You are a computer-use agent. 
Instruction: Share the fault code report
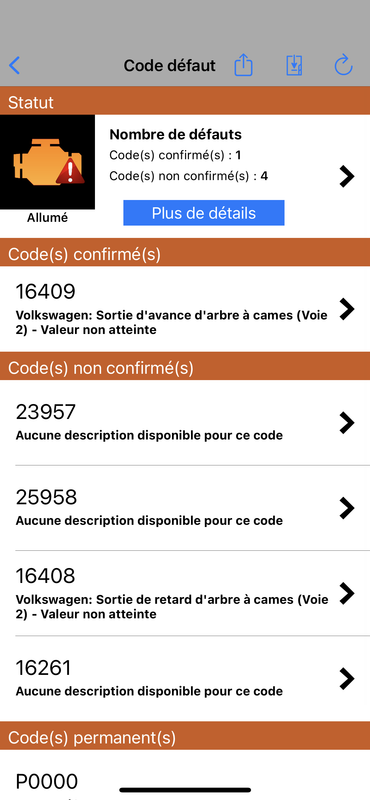pos(243,65)
